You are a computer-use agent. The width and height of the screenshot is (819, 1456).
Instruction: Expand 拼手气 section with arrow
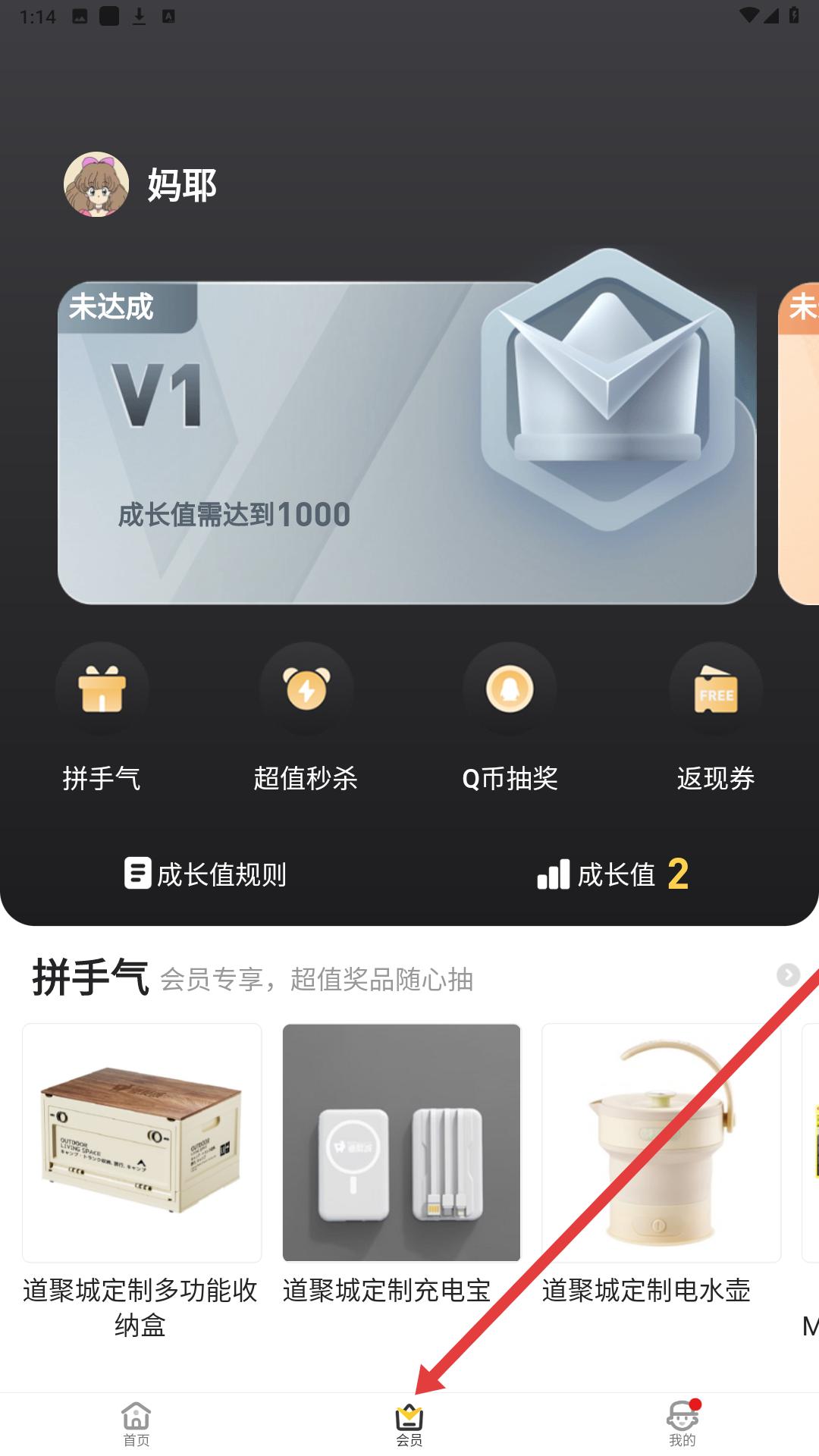point(788,974)
